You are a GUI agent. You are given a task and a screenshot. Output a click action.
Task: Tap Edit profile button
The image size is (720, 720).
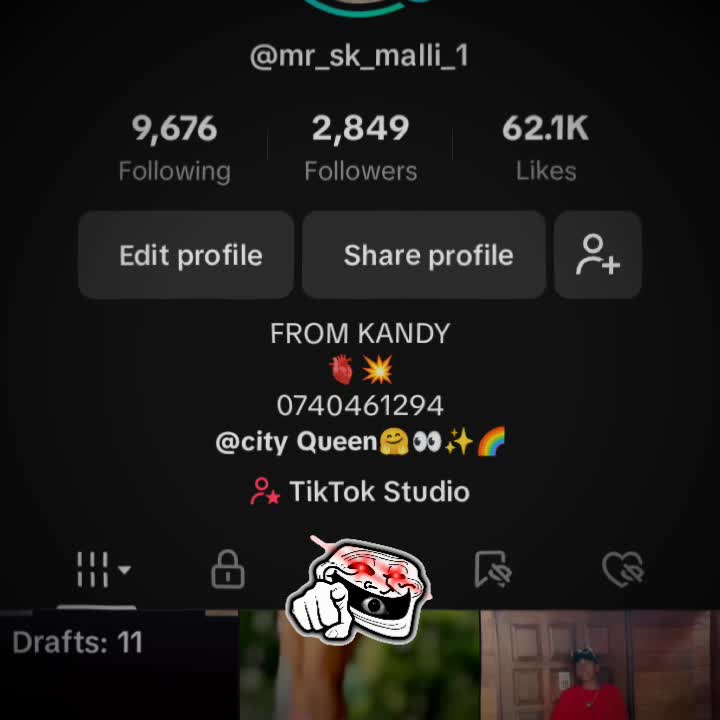point(186,255)
